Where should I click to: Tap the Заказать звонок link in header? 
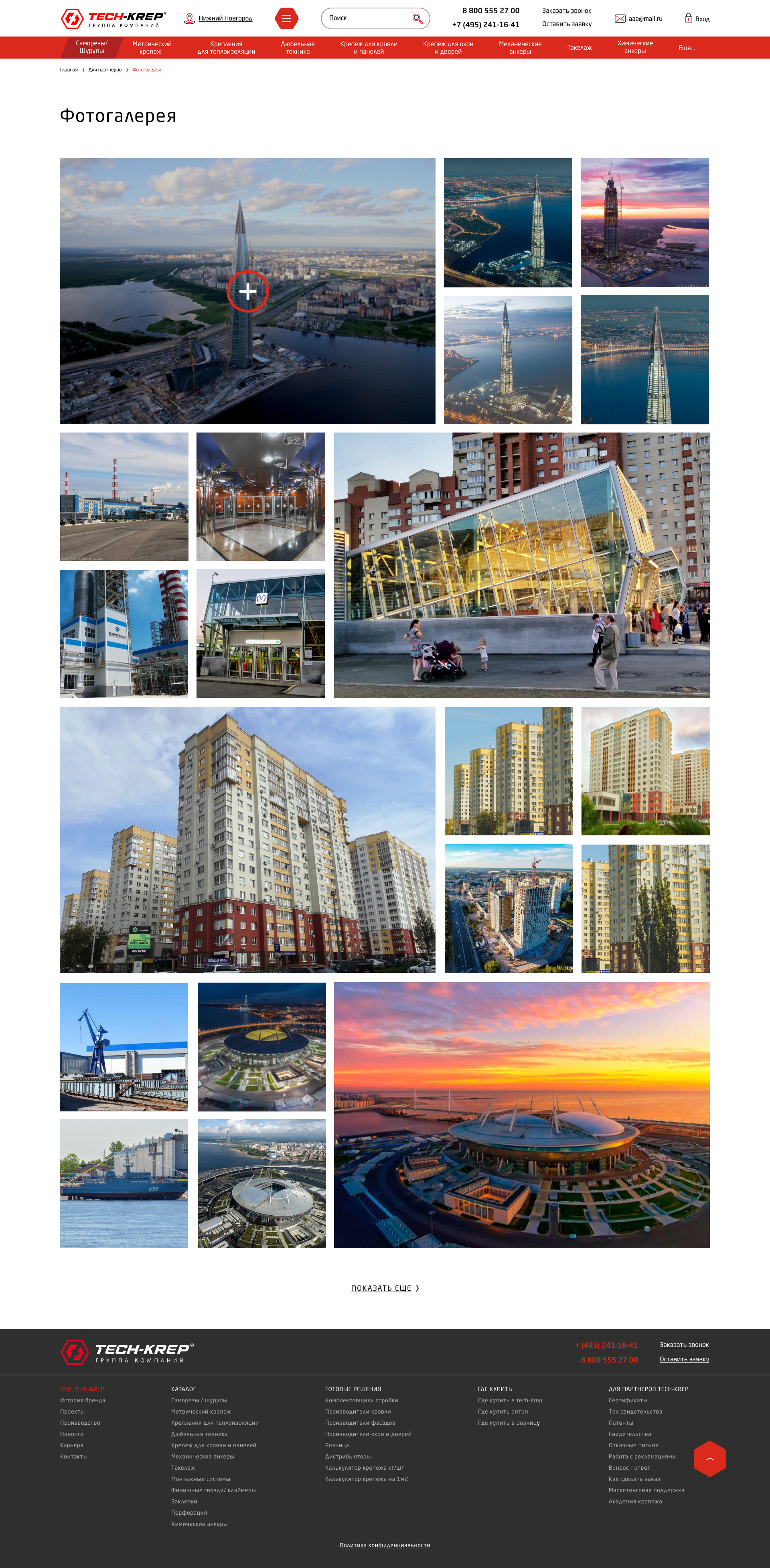pyautogui.click(x=566, y=11)
